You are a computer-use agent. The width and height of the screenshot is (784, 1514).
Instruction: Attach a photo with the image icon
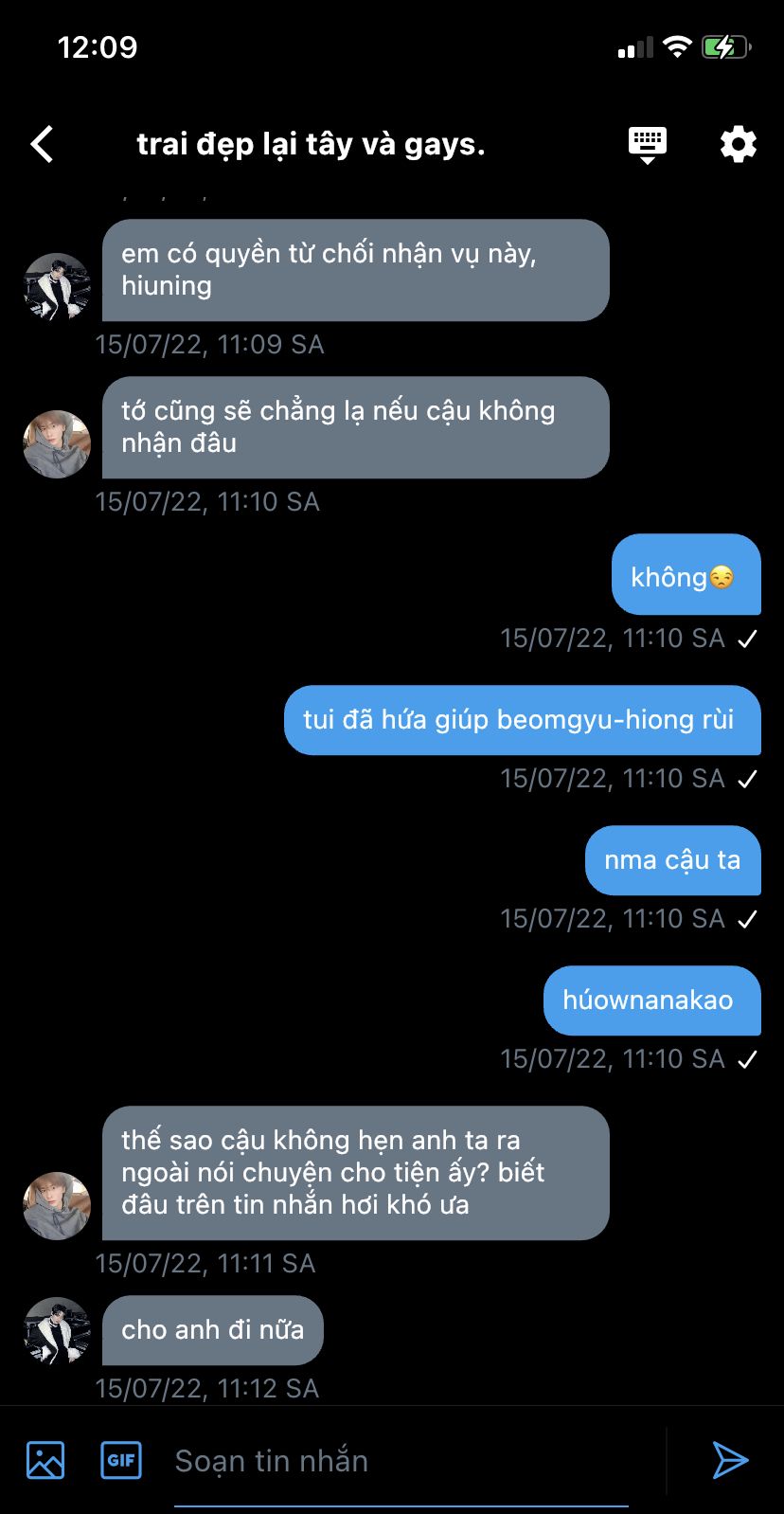[x=45, y=1460]
